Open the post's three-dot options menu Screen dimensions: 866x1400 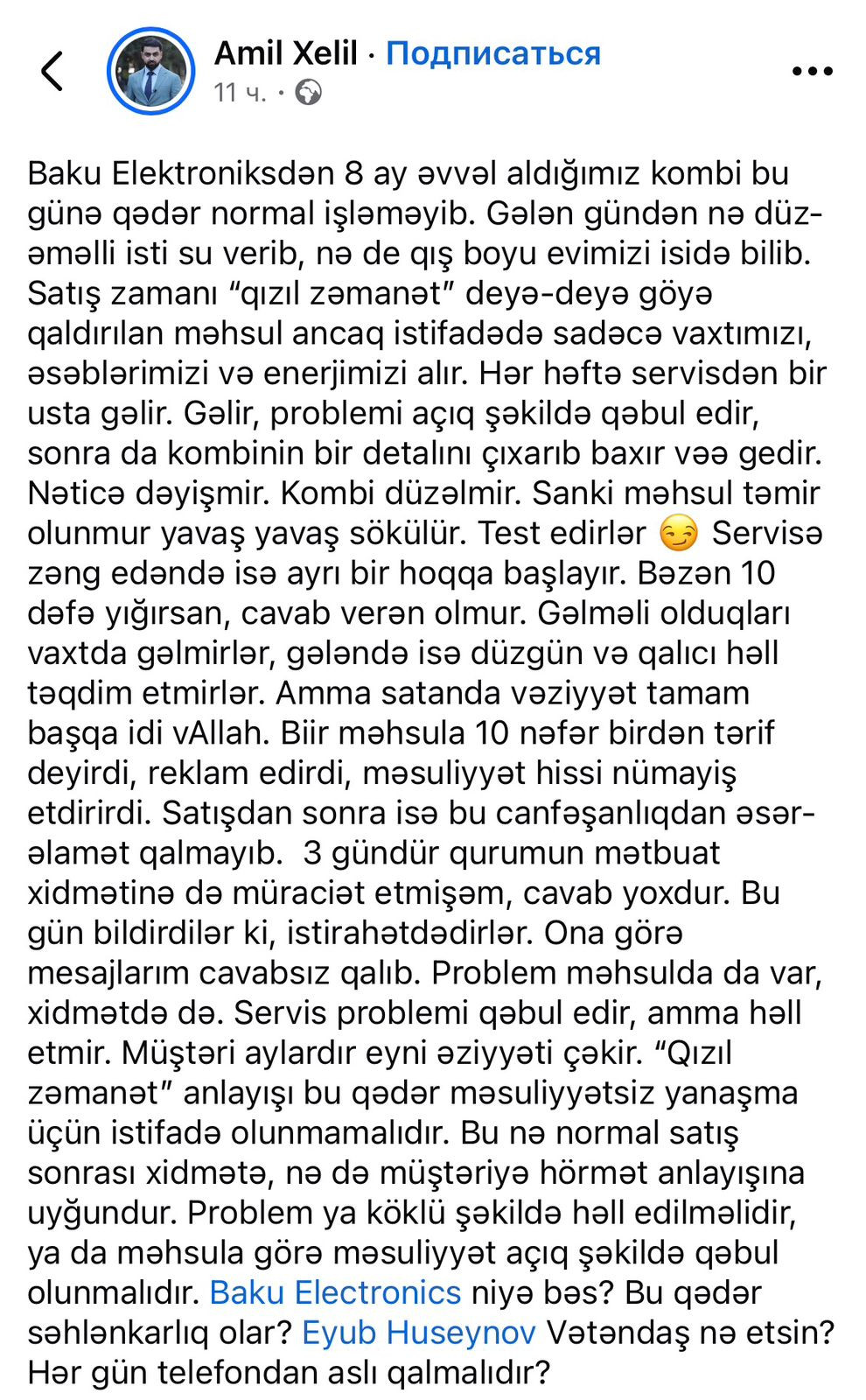(812, 71)
